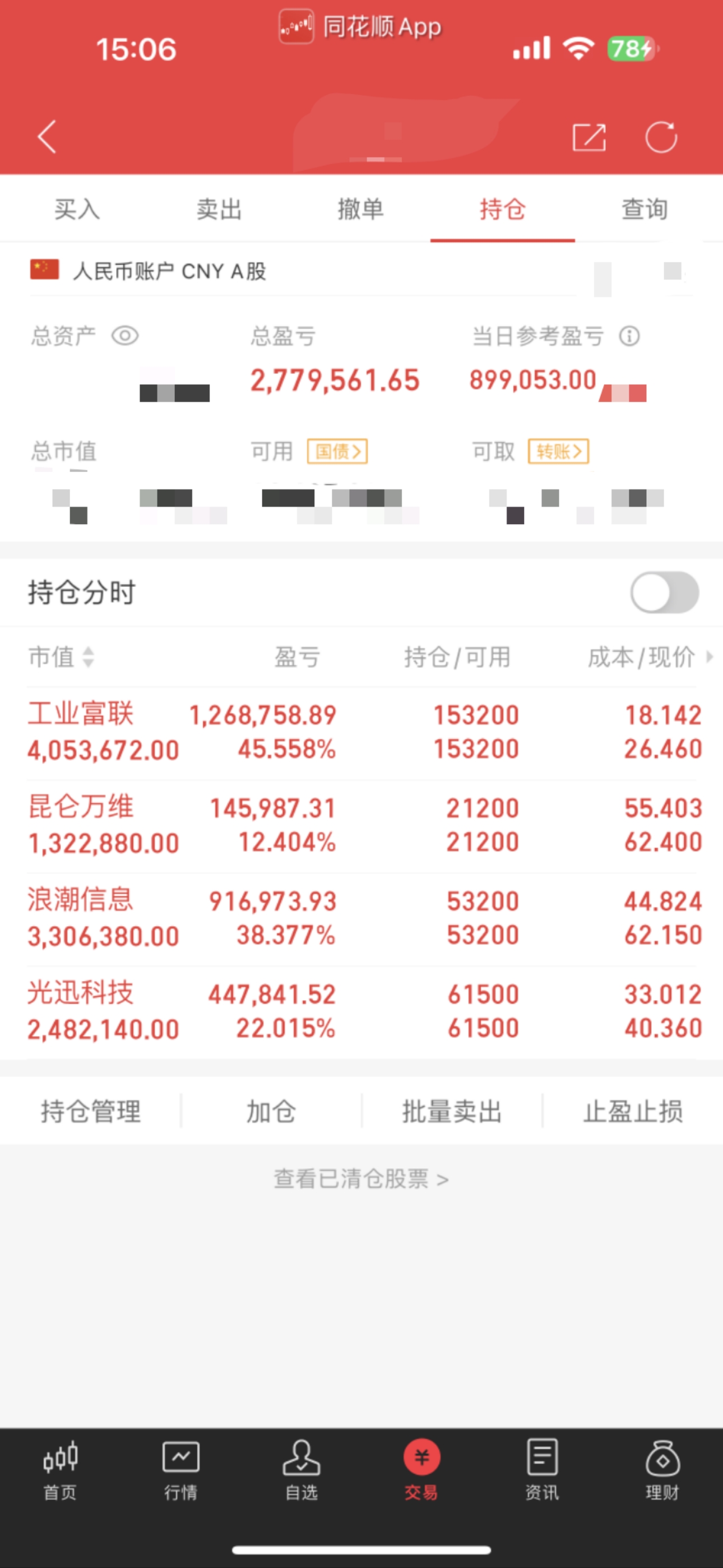Open 转账 via its yellow chevron
Image resolution: width=723 pixels, height=1568 pixels.
(x=558, y=452)
